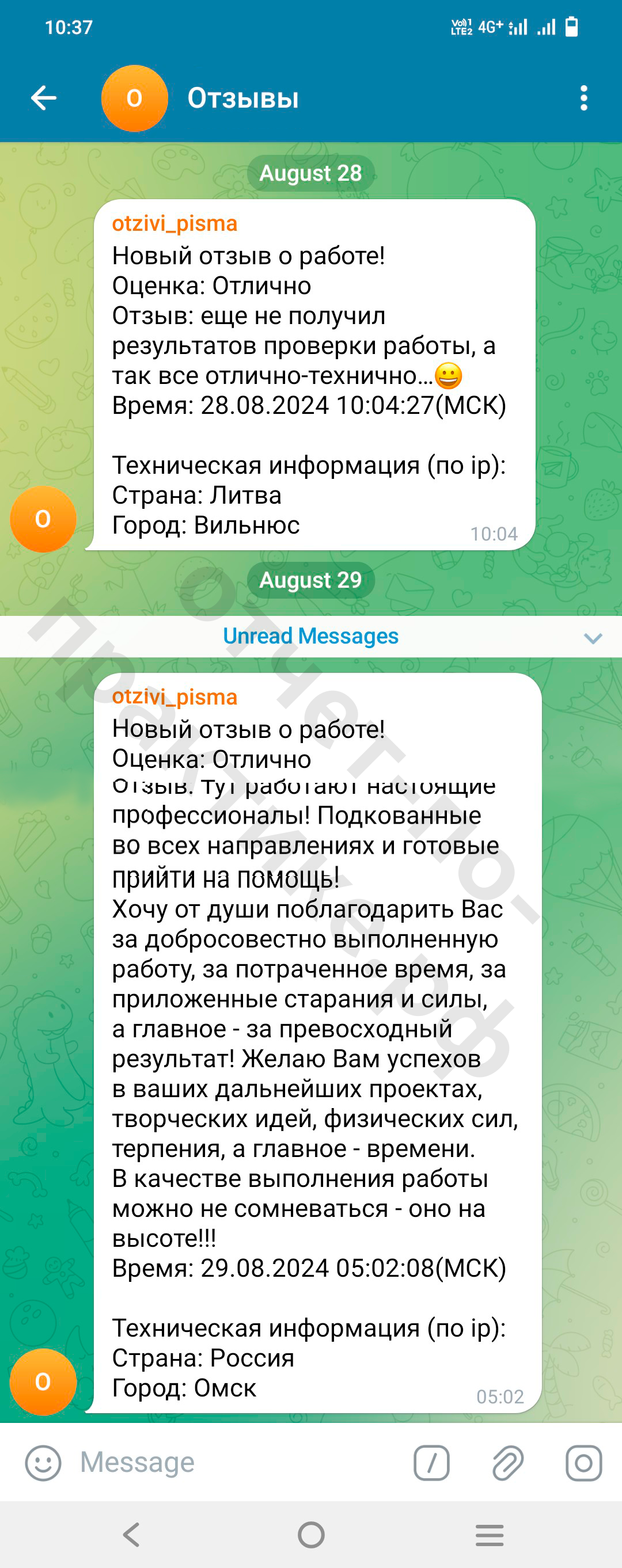This screenshot has height=1568, width=622.
Task: Open the camera to record media
Action: [583, 1462]
